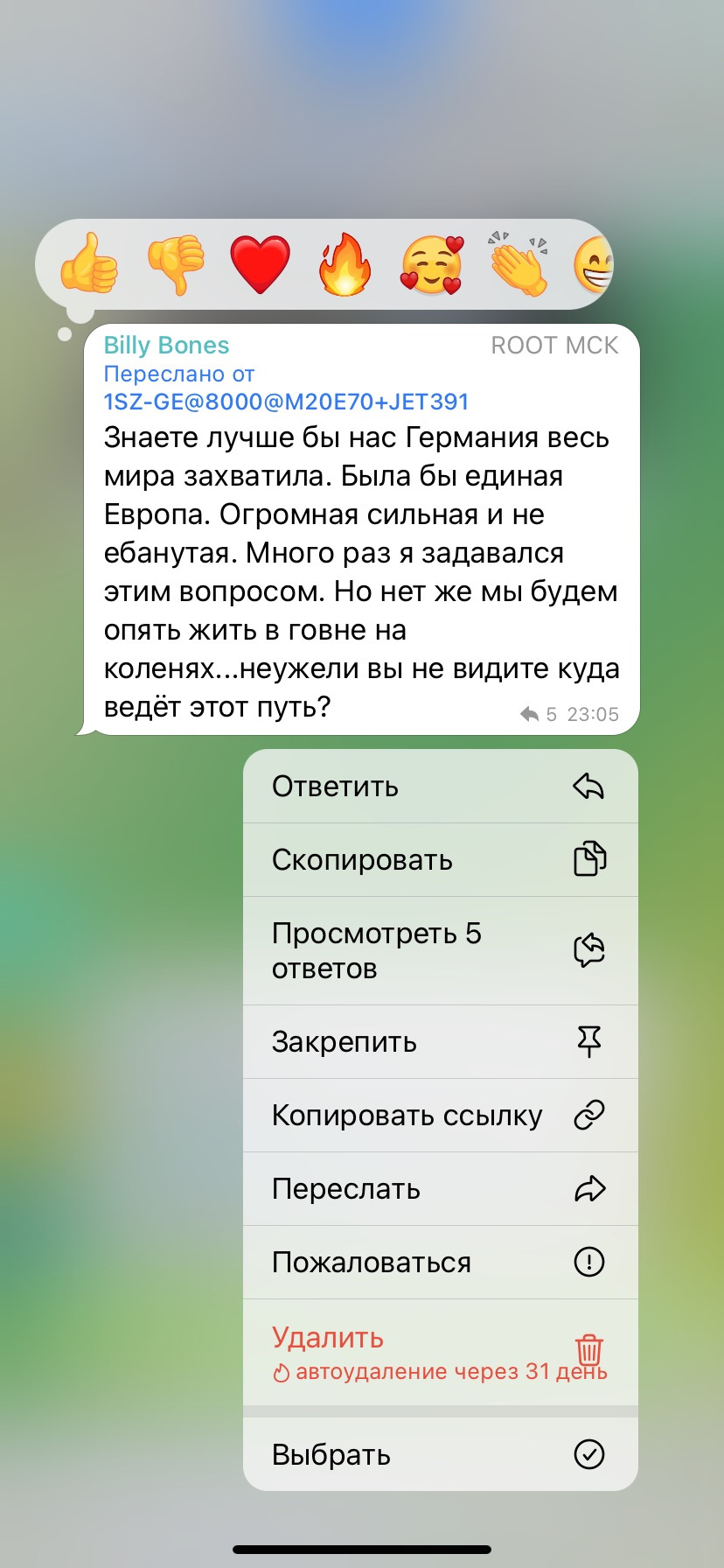This screenshot has height=1568, width=724.
Task: Delete the message with Удалить
Action: point(441,1353)
